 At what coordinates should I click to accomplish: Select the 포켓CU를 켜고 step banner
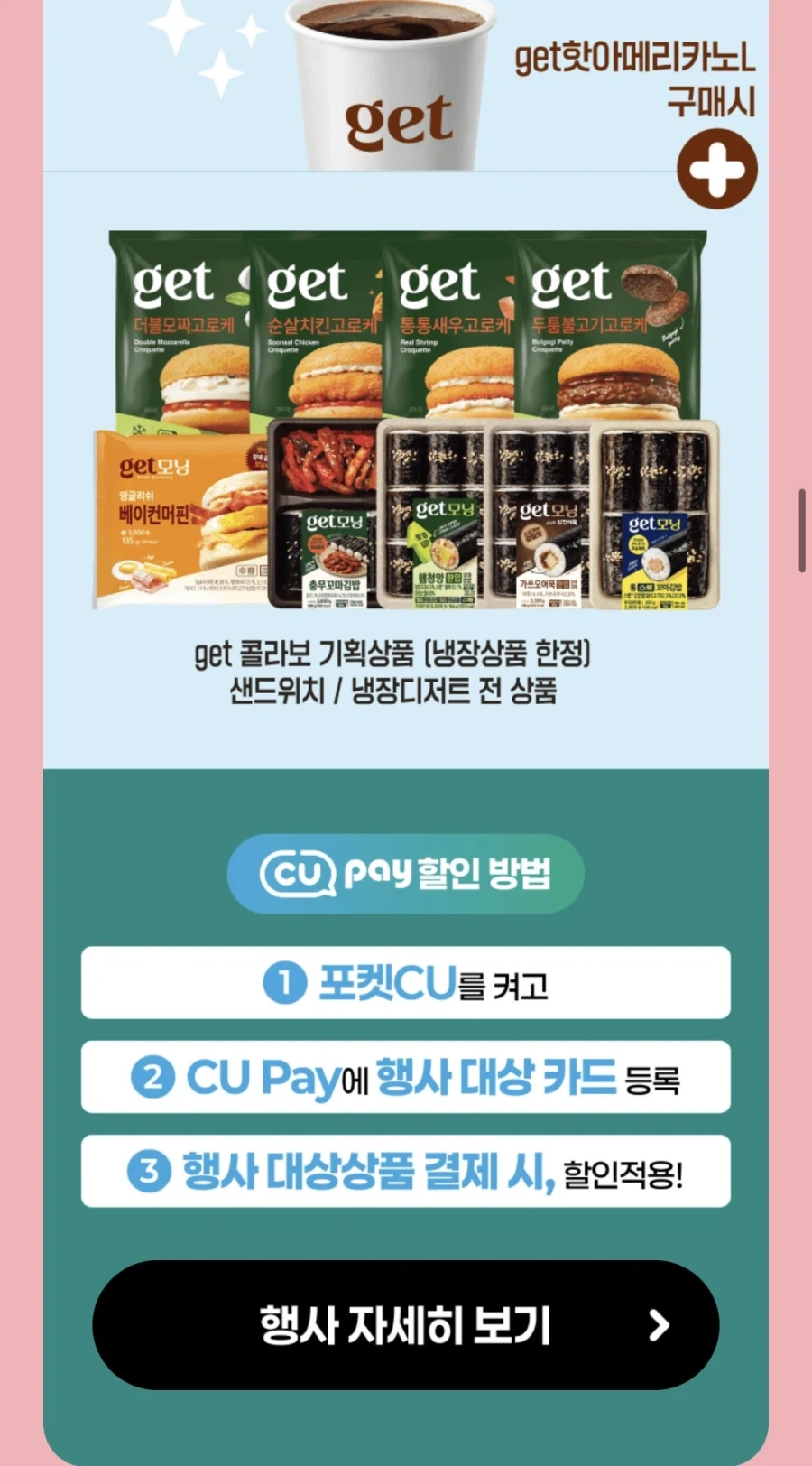404,984
